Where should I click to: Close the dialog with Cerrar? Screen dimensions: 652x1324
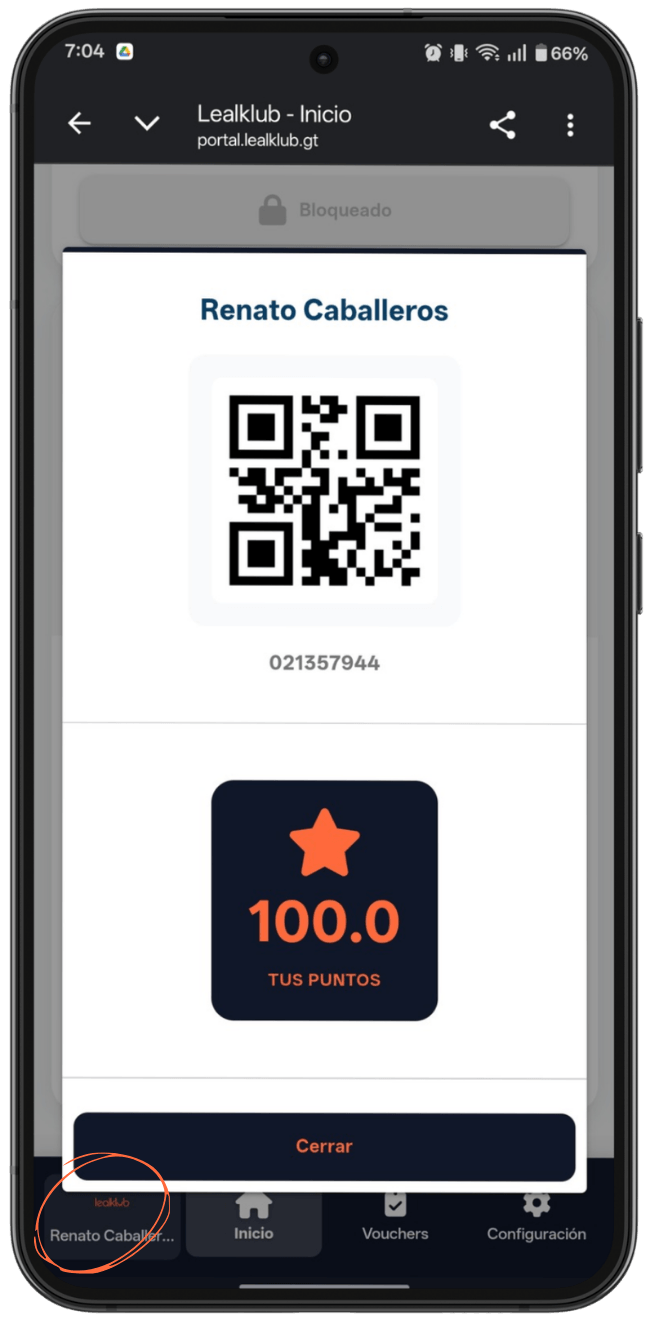[324, 1146]
